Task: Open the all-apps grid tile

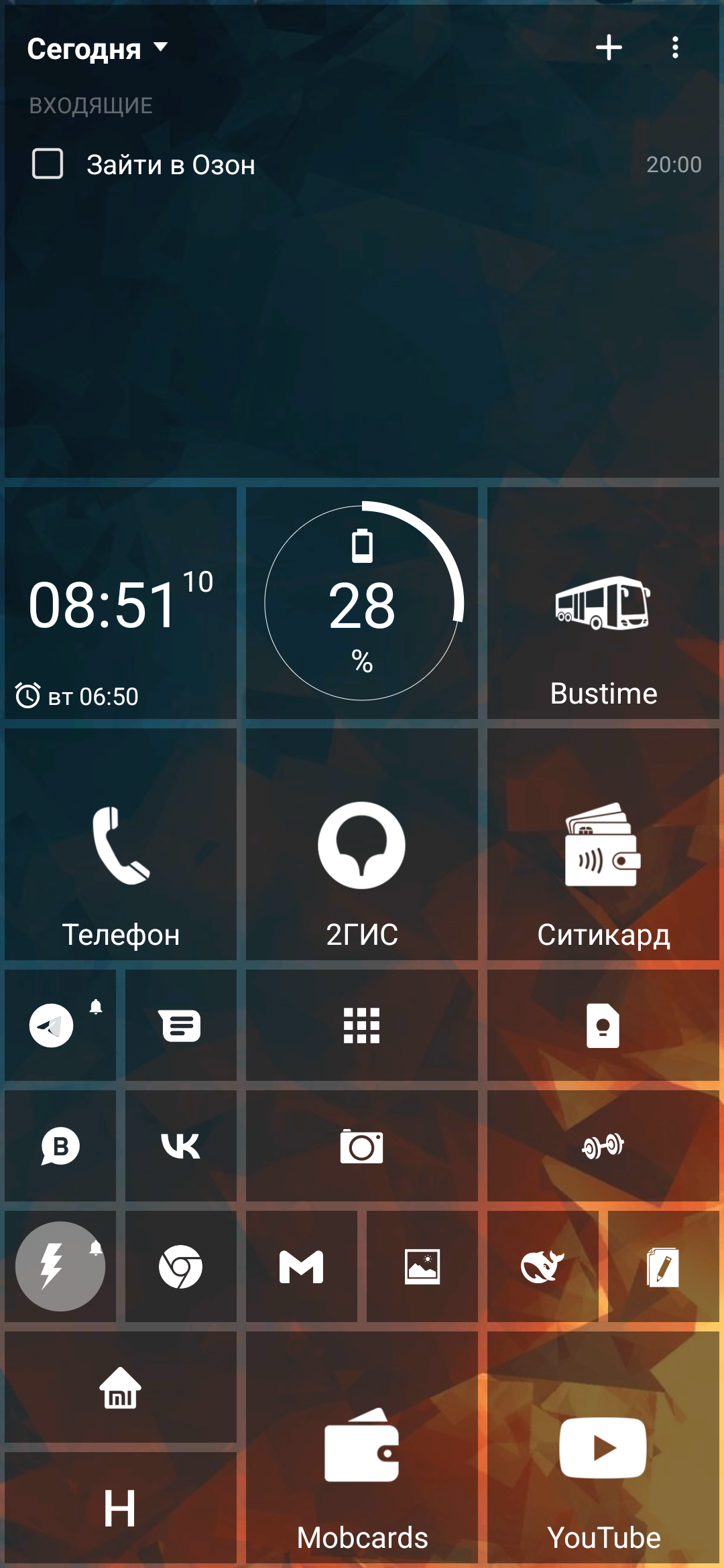Action: click(362, 1025)
